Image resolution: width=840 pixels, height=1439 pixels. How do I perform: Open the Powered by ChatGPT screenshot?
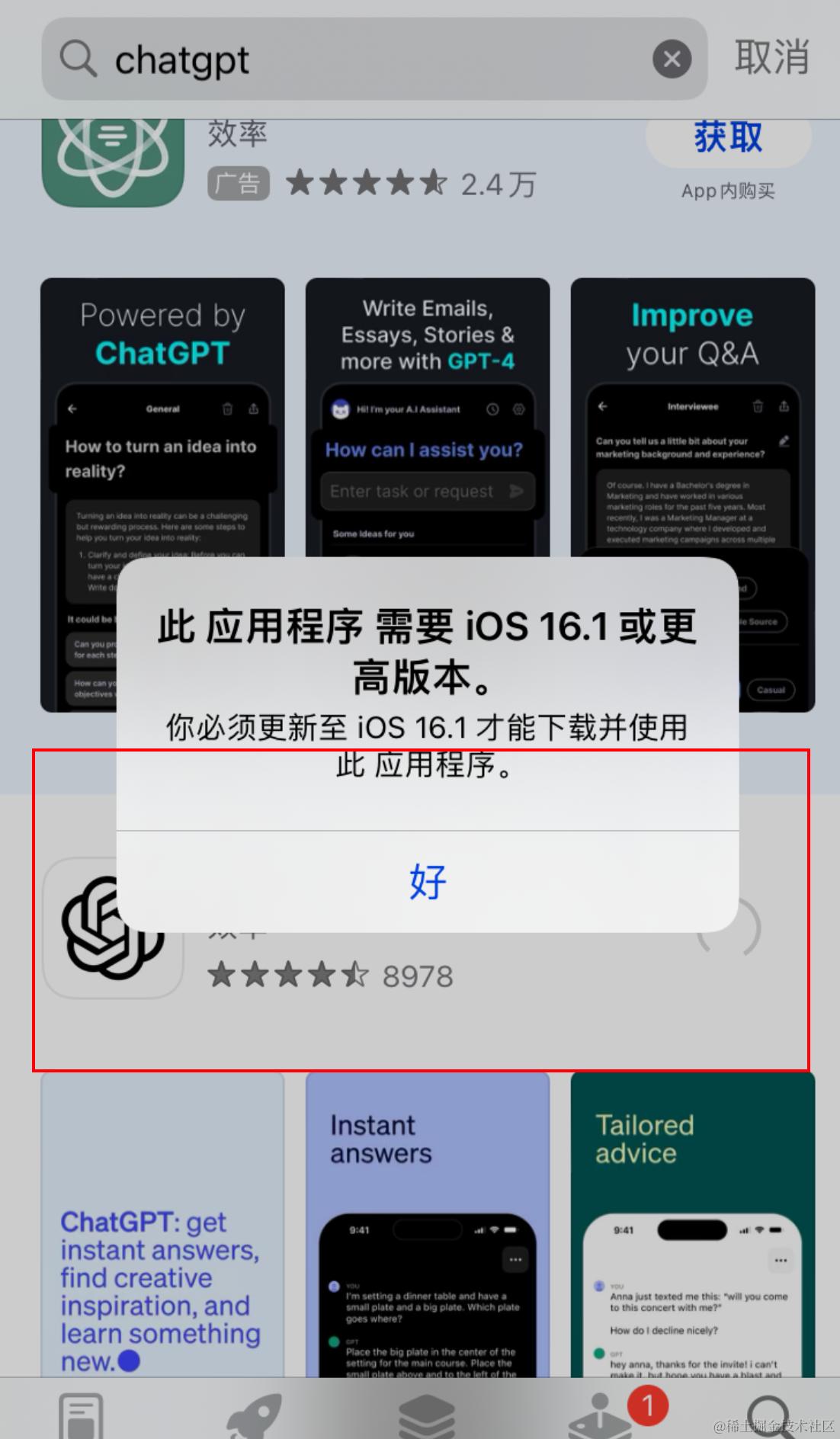[162, 427]
